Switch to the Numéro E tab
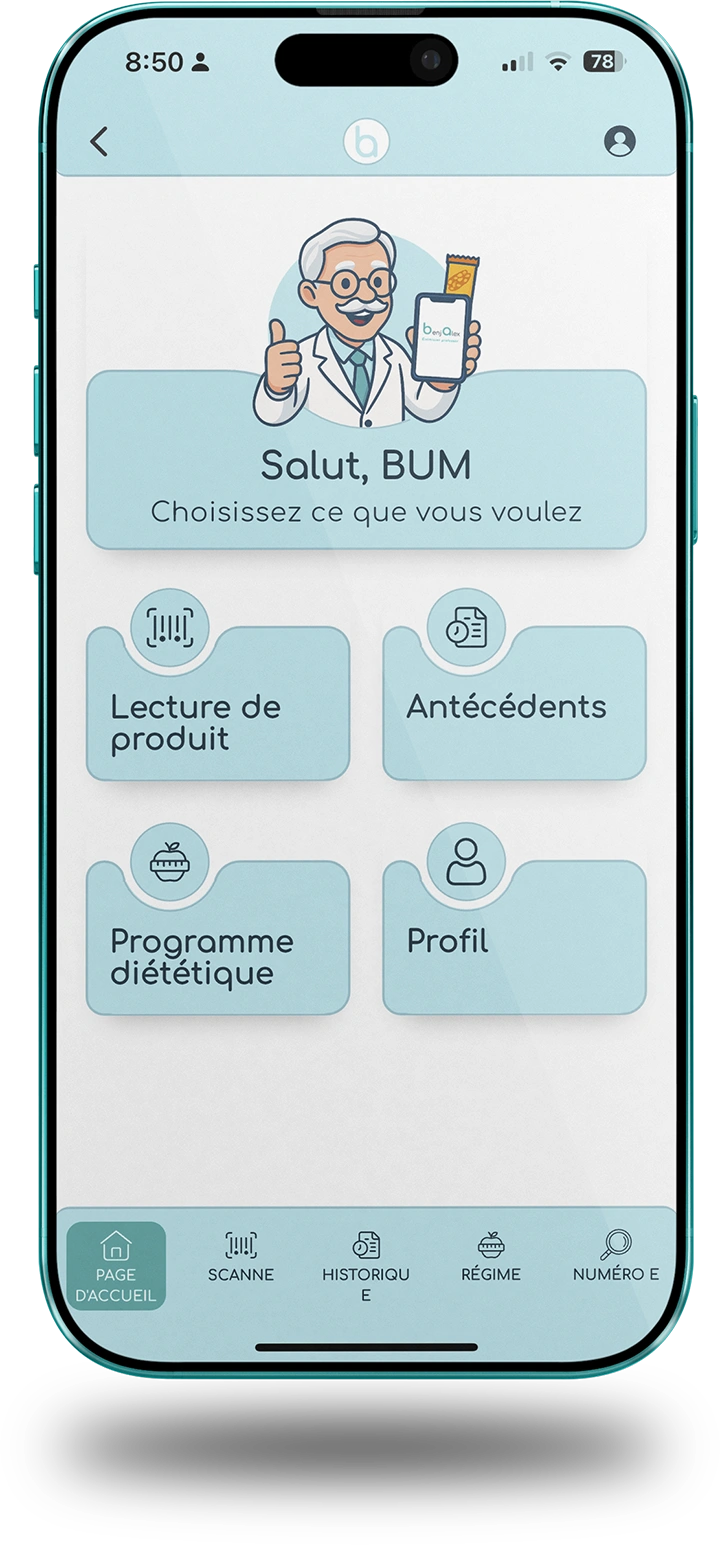 (616, 1258)
